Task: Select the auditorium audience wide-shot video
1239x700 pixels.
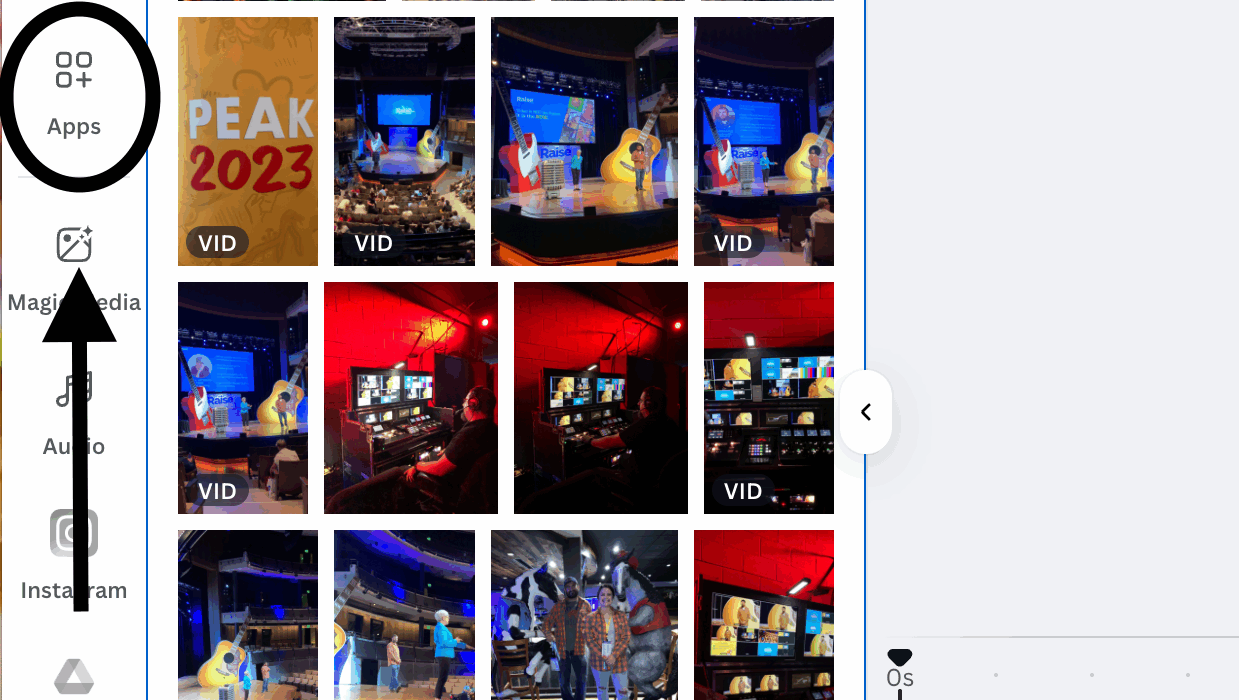Action: click(x=404, y=141)
